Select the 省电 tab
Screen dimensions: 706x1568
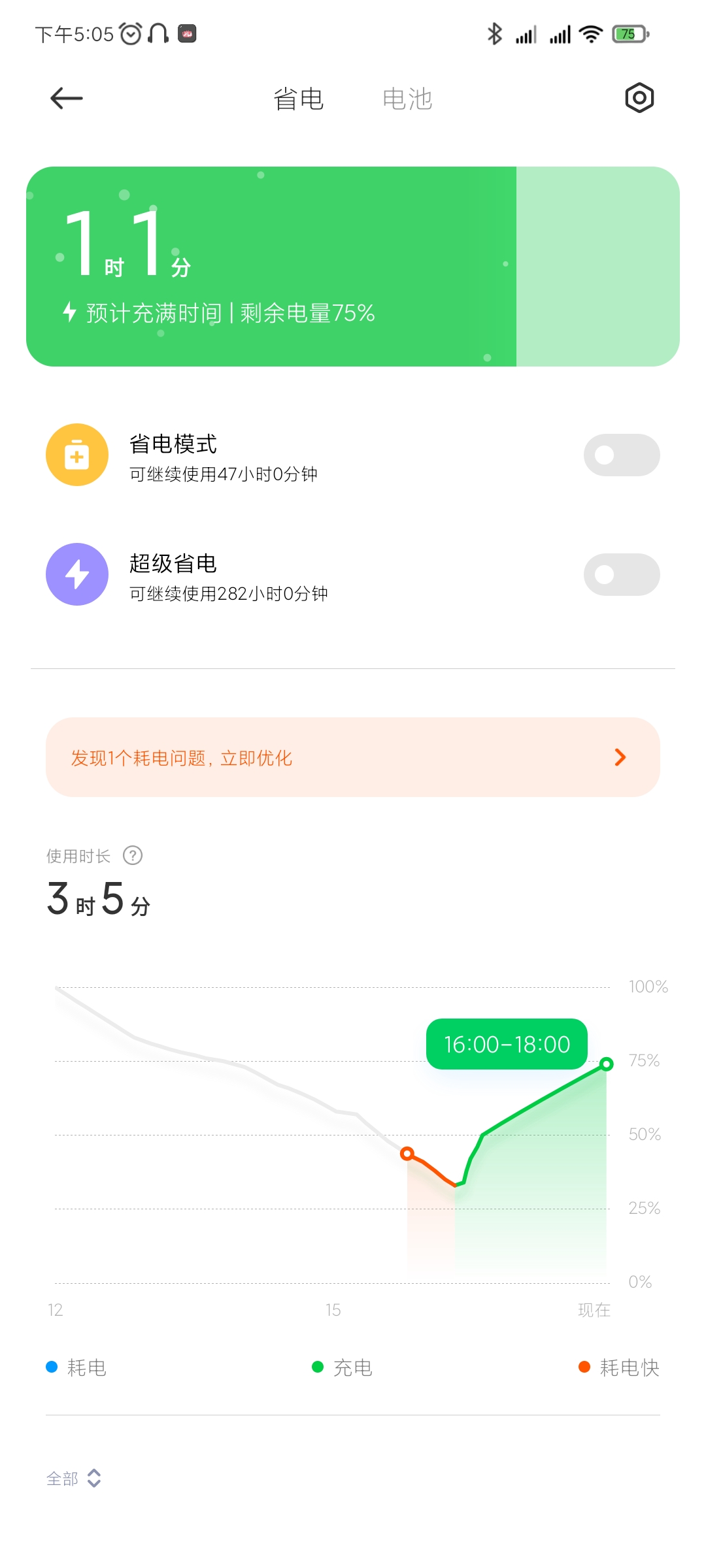pos(298,99)
